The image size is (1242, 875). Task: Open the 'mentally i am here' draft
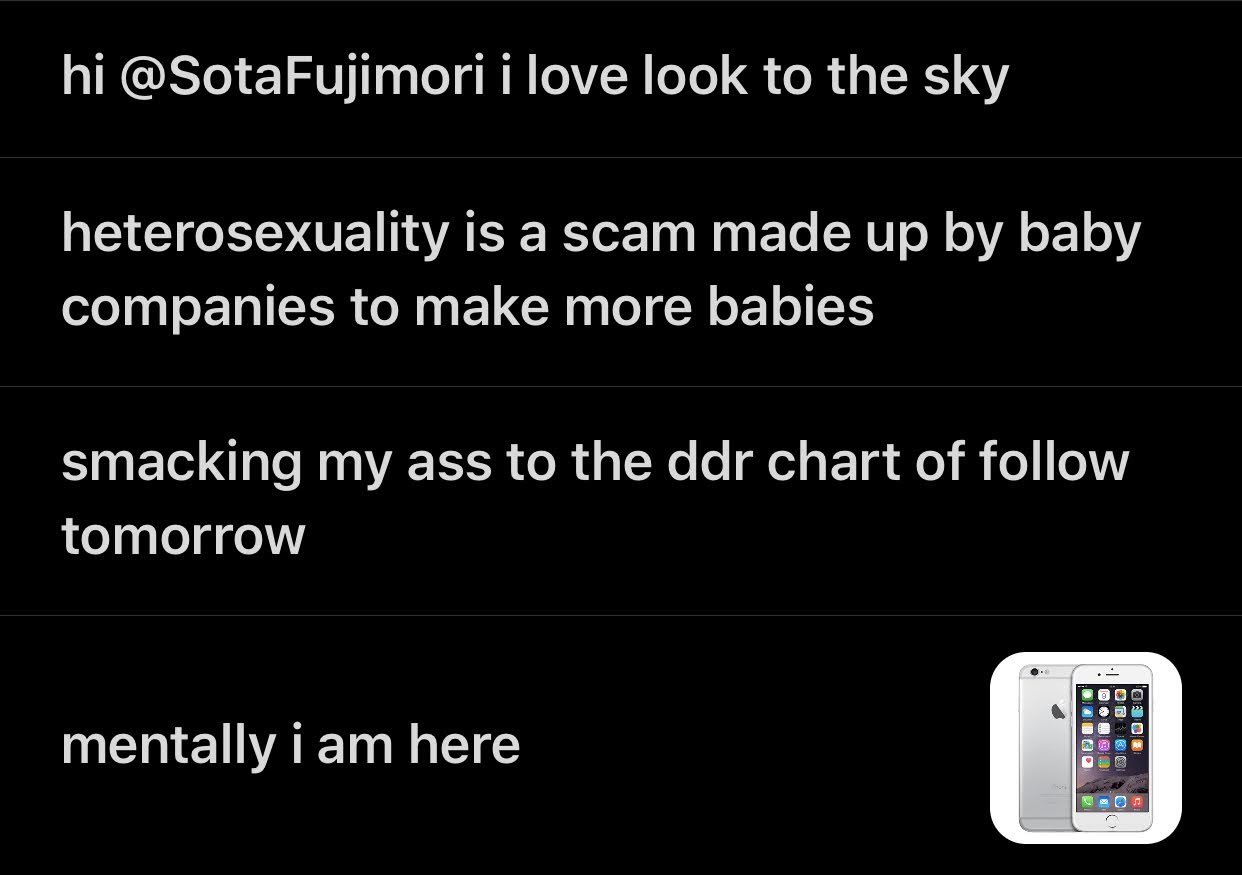291,745
